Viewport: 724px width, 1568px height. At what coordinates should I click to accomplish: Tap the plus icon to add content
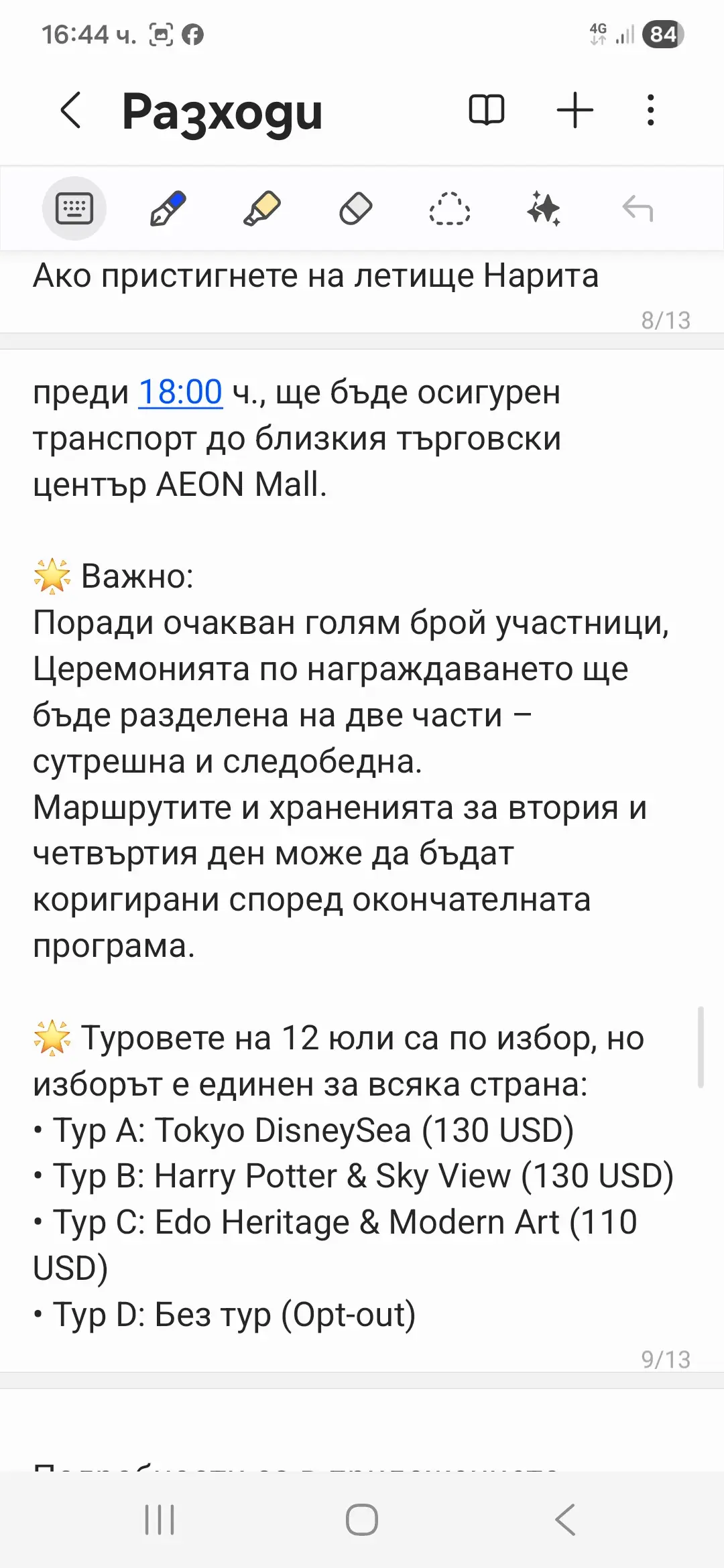(575, 110)
